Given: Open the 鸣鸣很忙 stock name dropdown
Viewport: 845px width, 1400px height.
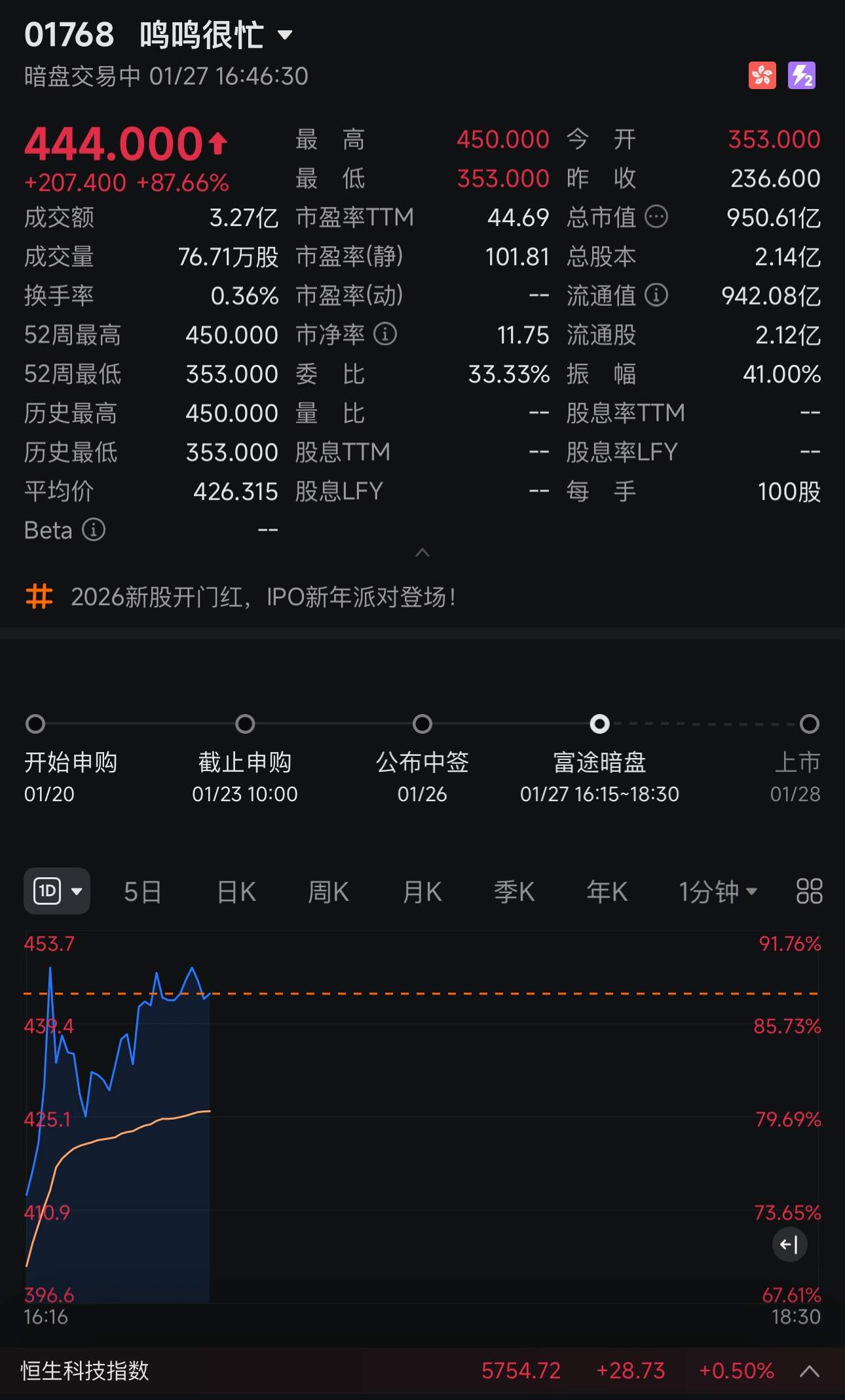Looking at the screenshot, I should click(285, 35).
